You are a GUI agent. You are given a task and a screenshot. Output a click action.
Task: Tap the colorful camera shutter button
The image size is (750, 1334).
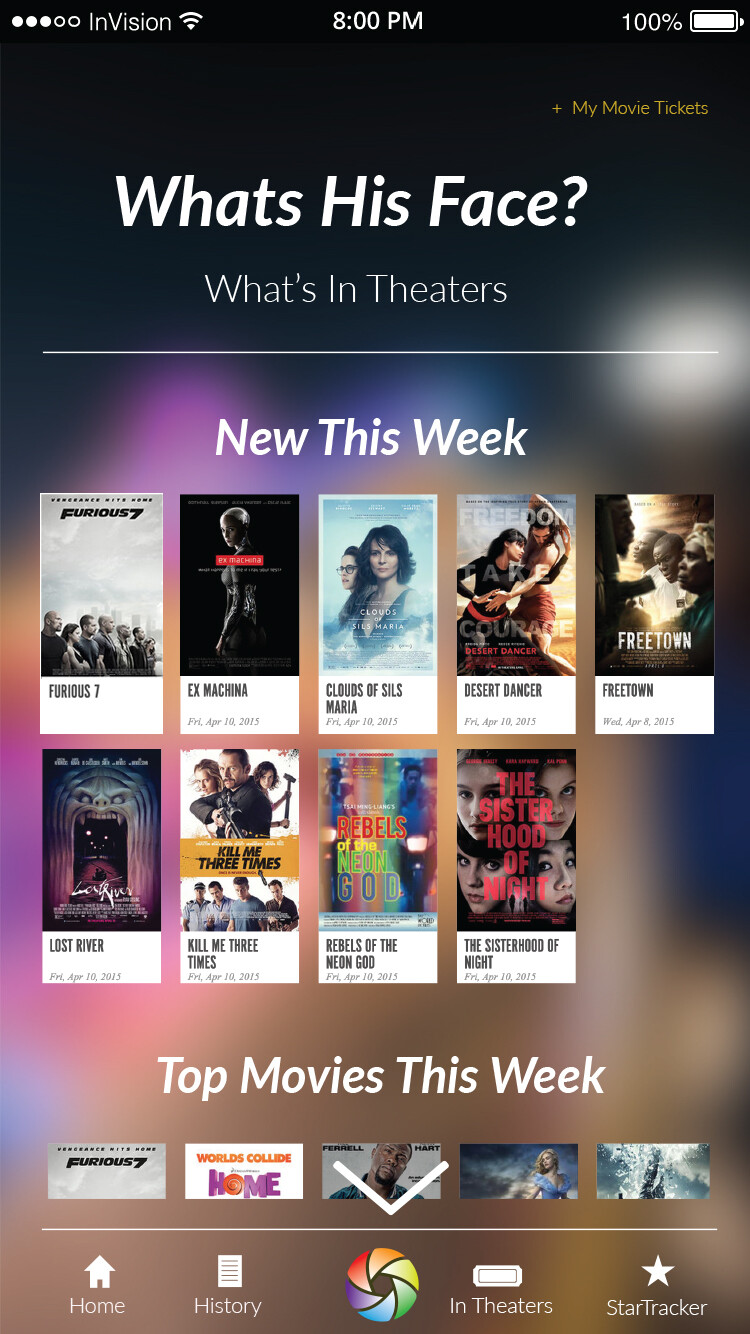coord(382,1285)
